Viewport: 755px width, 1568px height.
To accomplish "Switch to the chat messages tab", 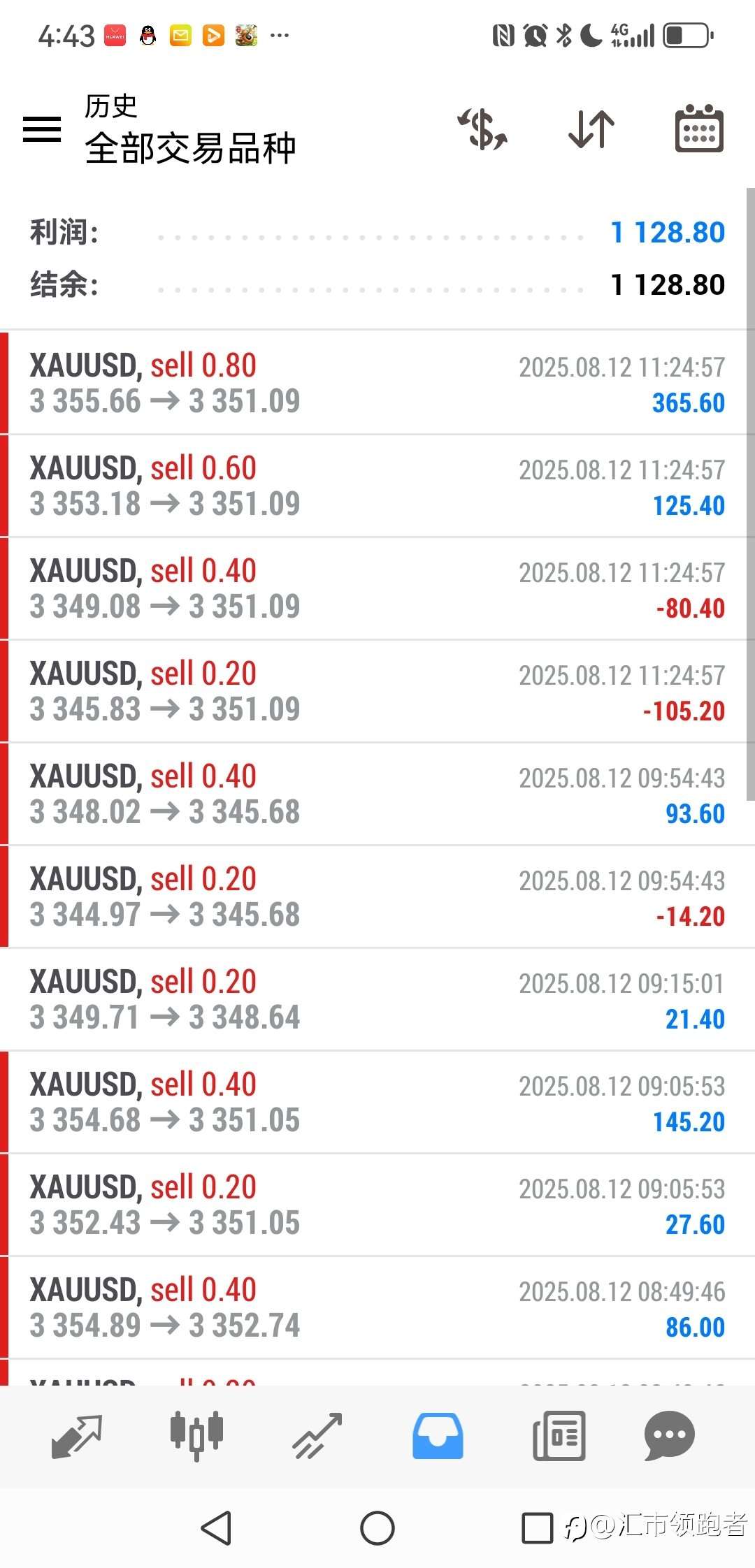I will coord(669,1436).
